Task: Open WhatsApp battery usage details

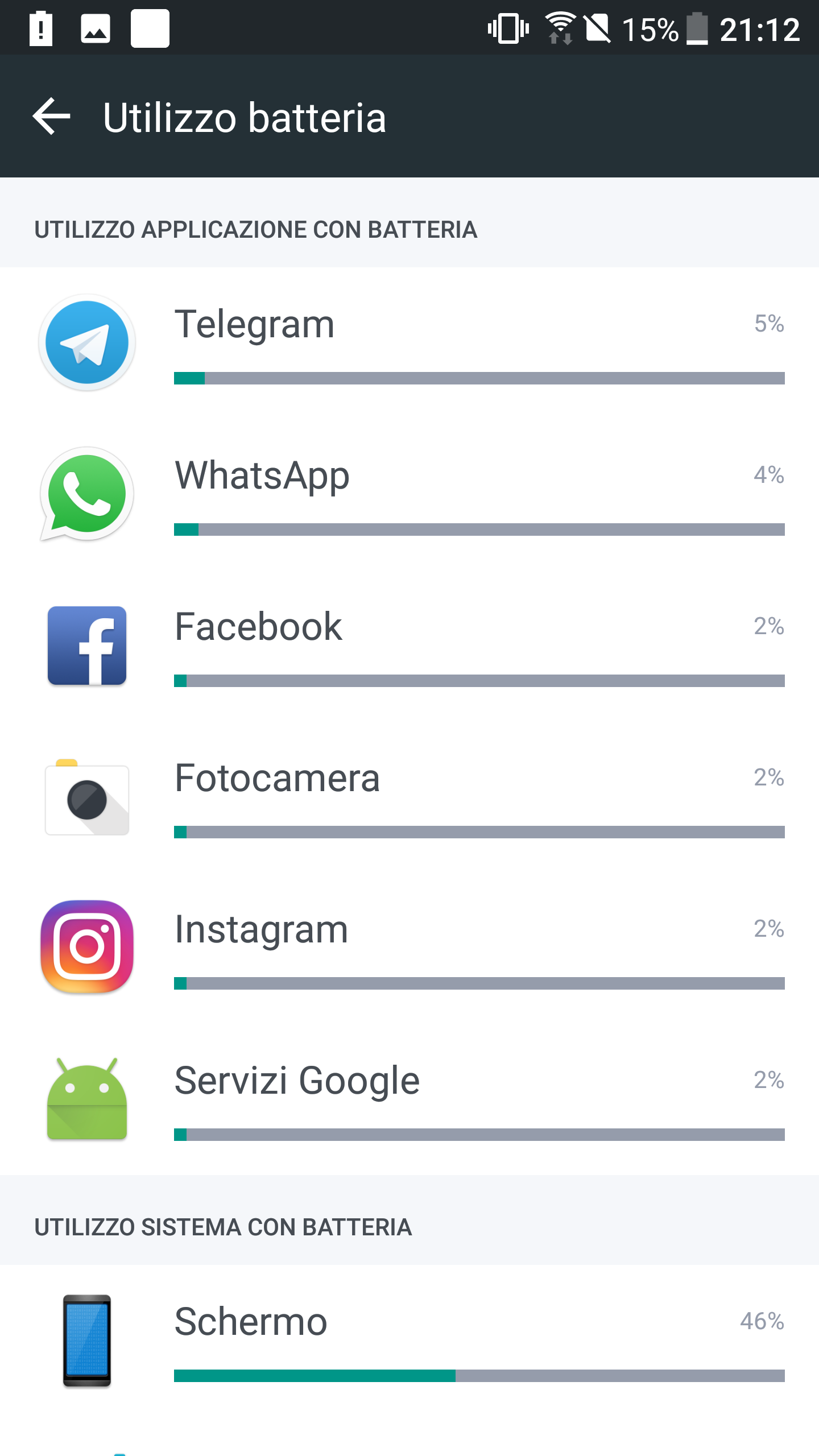Action: 409,494
